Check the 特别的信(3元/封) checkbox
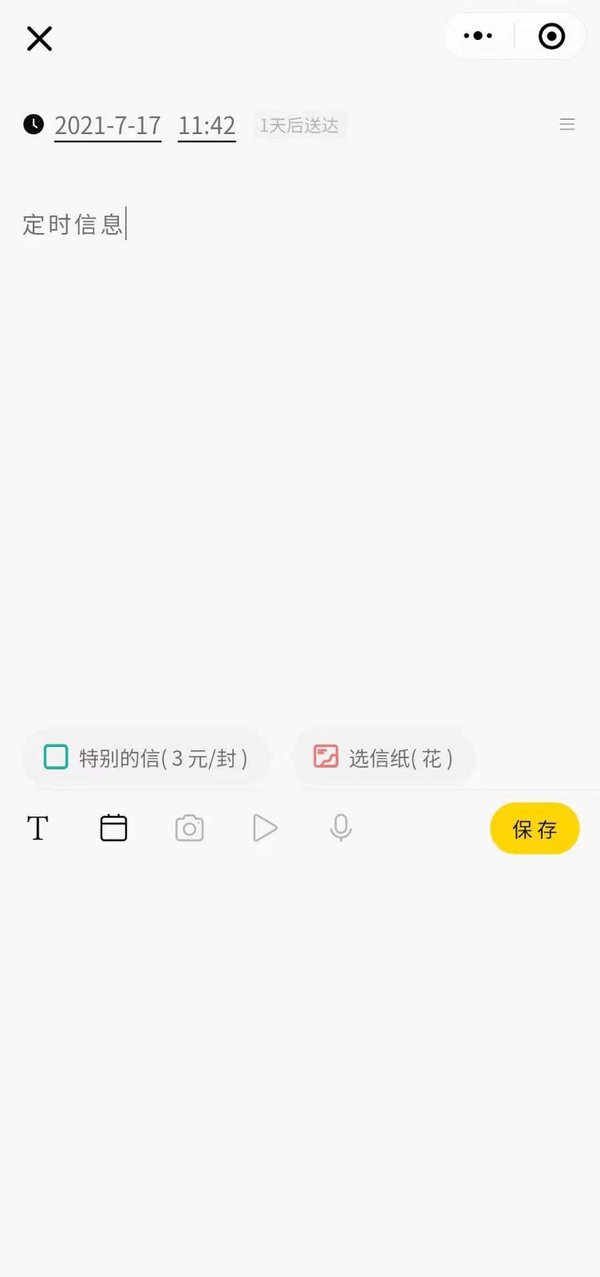This screenshot has height=1277, width=600. (x=56, y=757)
